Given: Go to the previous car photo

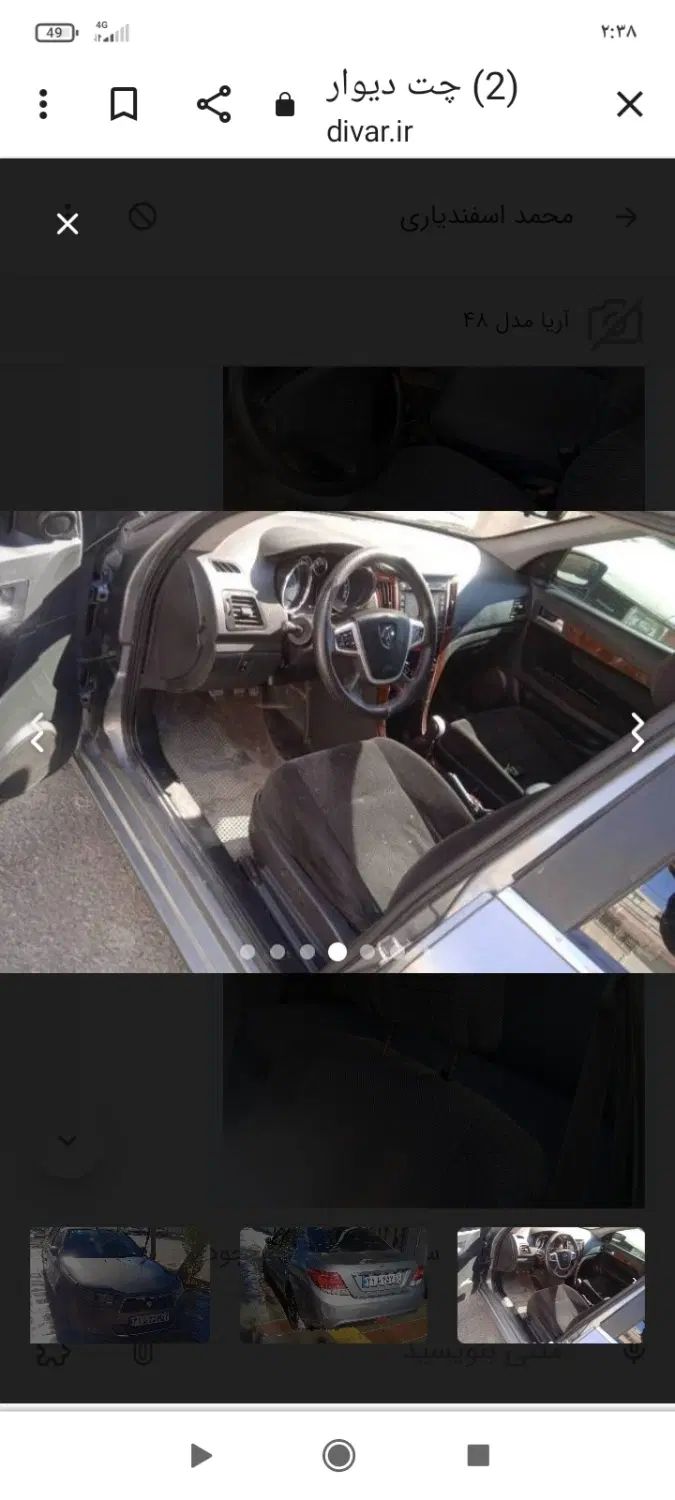Looking at the screenshot, I should (x=37, y=733).
